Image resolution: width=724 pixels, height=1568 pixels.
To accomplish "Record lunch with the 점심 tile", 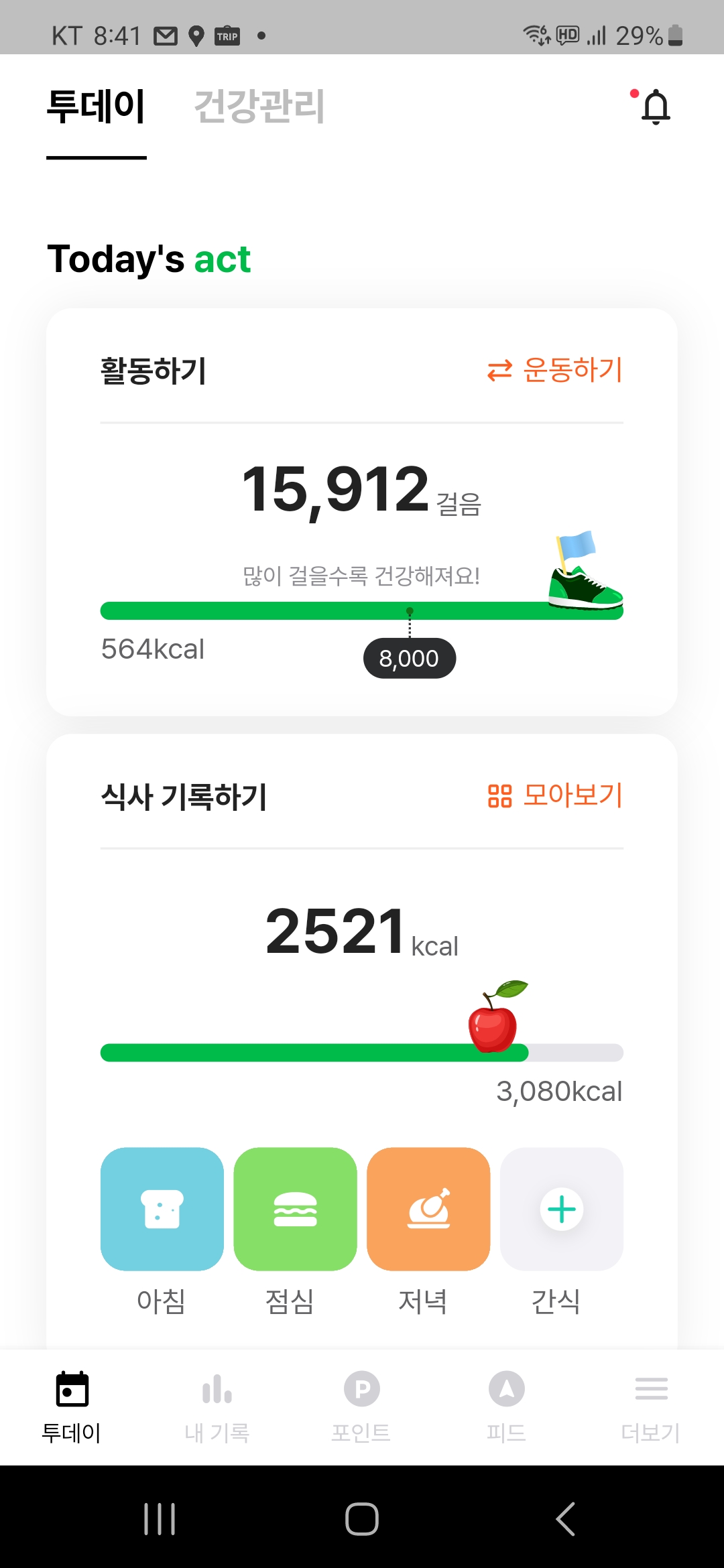I will pyautogui.click(x=295, y=1209).
